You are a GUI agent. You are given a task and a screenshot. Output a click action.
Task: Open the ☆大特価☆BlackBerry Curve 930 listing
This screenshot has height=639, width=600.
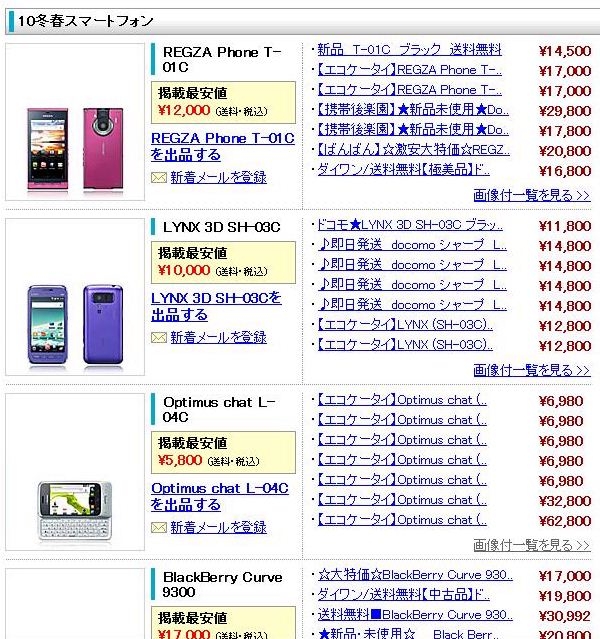tap(415, 575)
